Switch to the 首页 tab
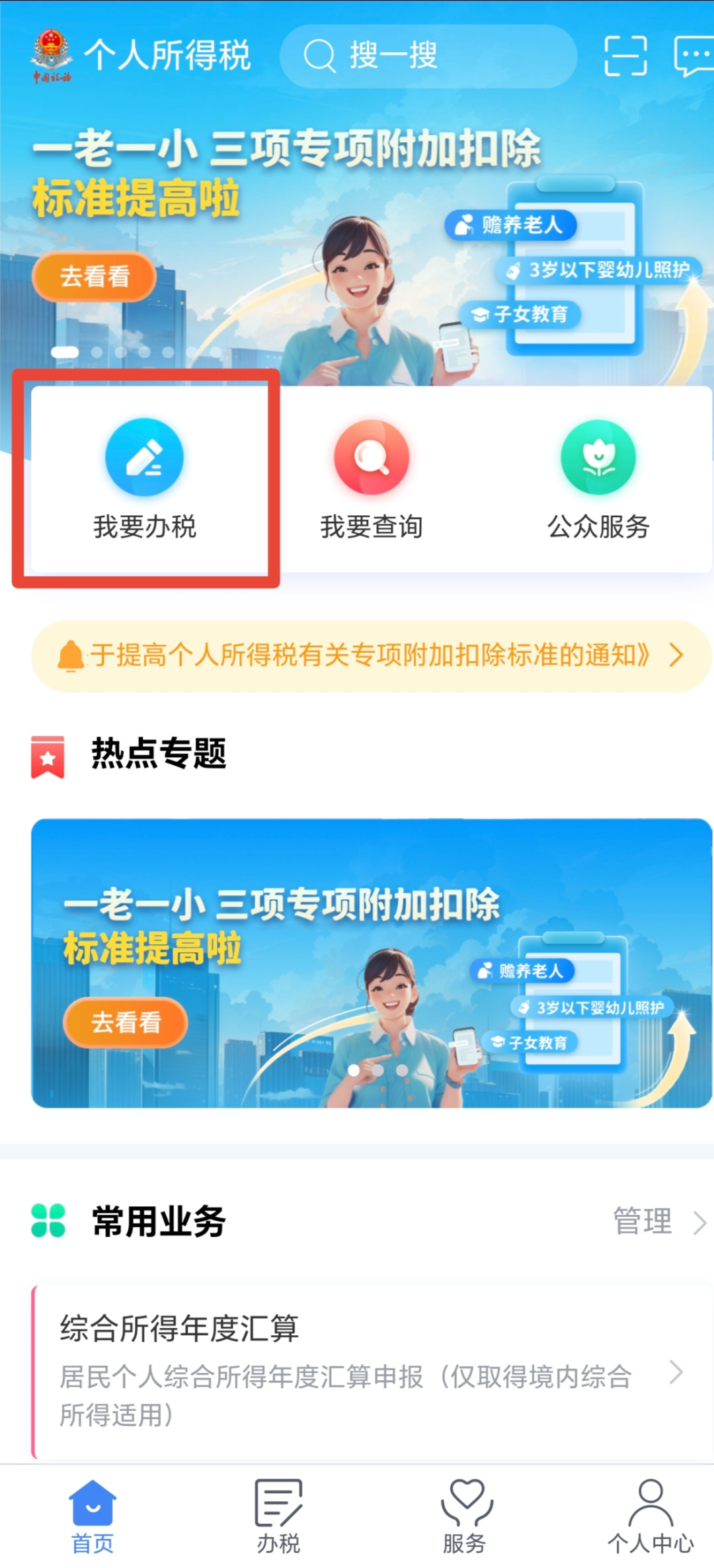This screenshot has height=1568, width=714. point(93,1516)
